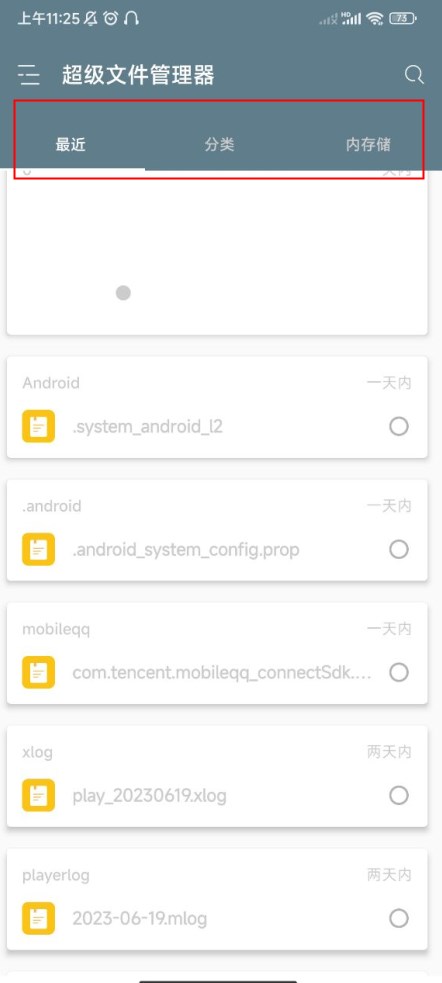Open the hamburger drawer menu
The width and height of the screenshot is (442, 983).
pos(29,75)
